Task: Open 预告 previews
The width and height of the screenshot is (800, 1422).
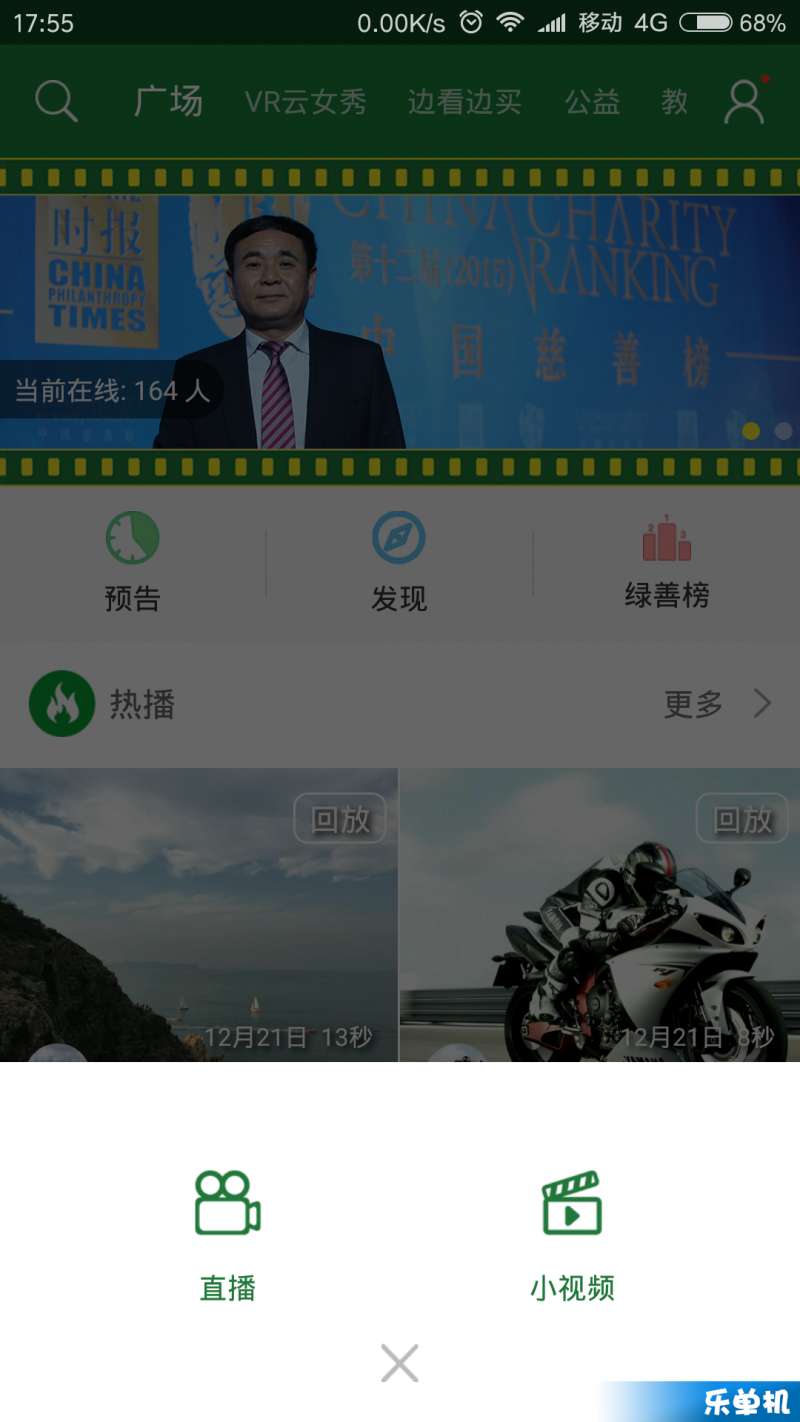Action: 132,560
